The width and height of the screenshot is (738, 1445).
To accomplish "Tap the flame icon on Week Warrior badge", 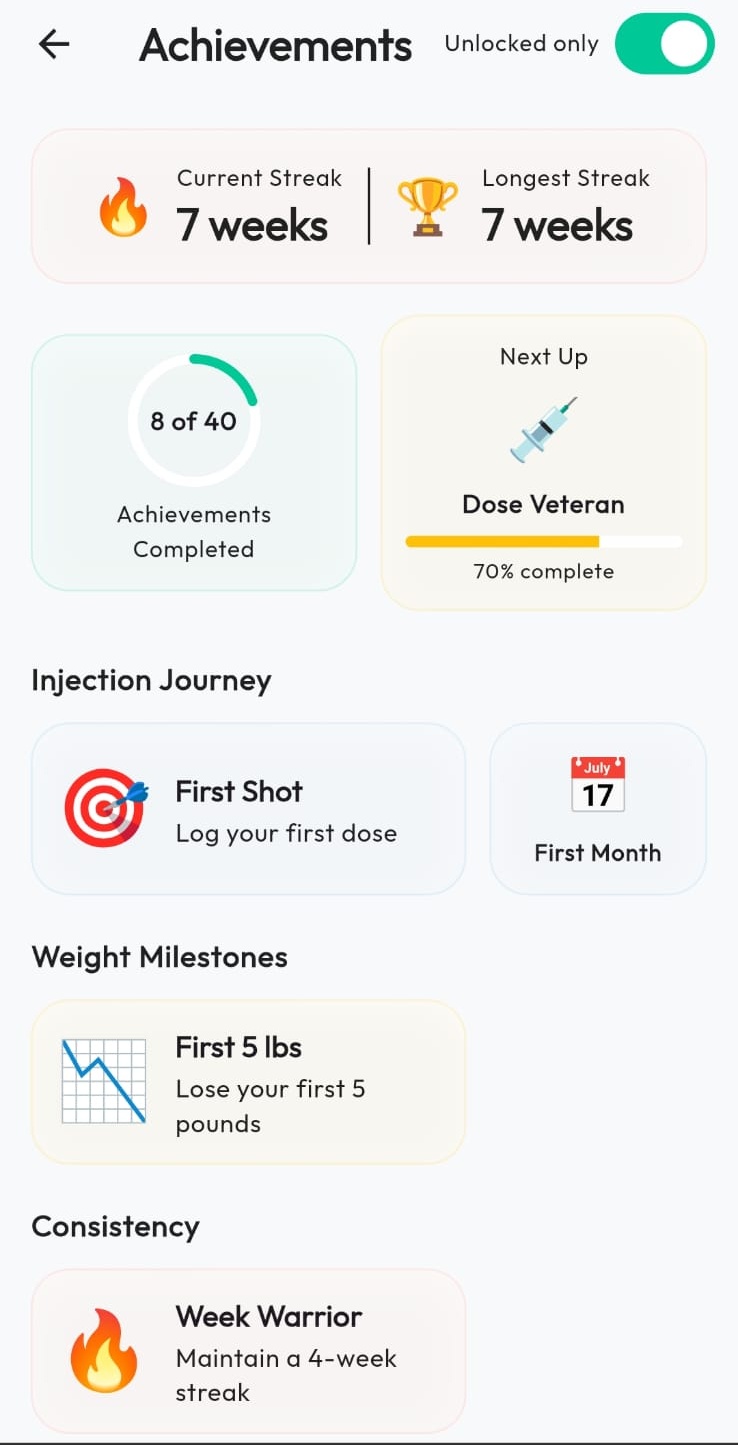I will click(106, 1349).
